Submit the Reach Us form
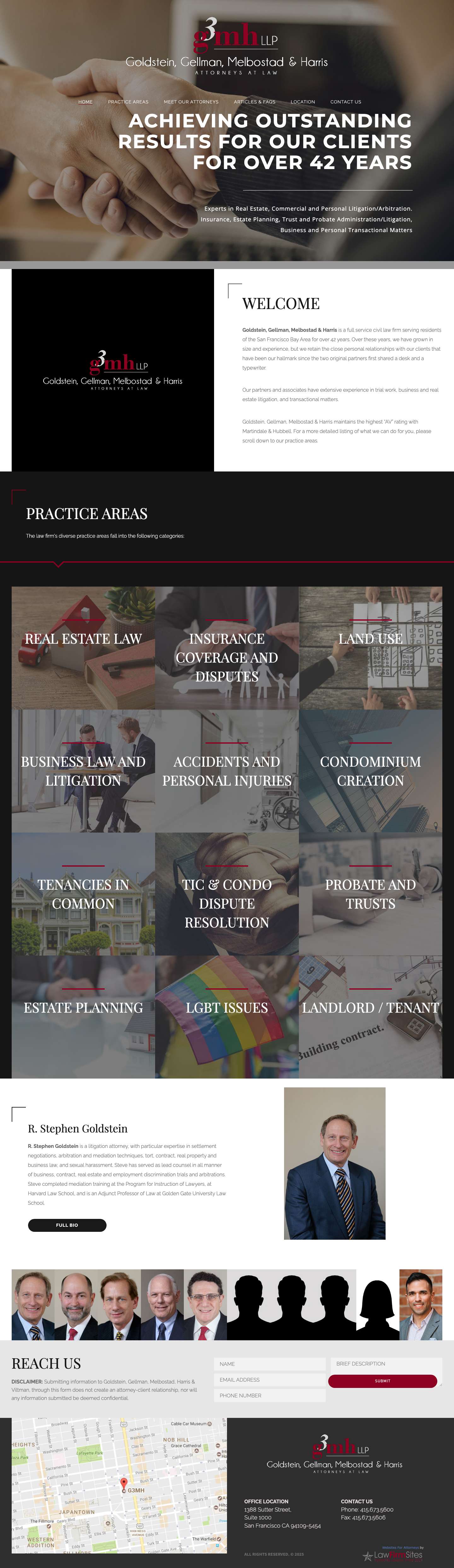This screenshot has width=454, height=1568. click(x=382, y=1381)
